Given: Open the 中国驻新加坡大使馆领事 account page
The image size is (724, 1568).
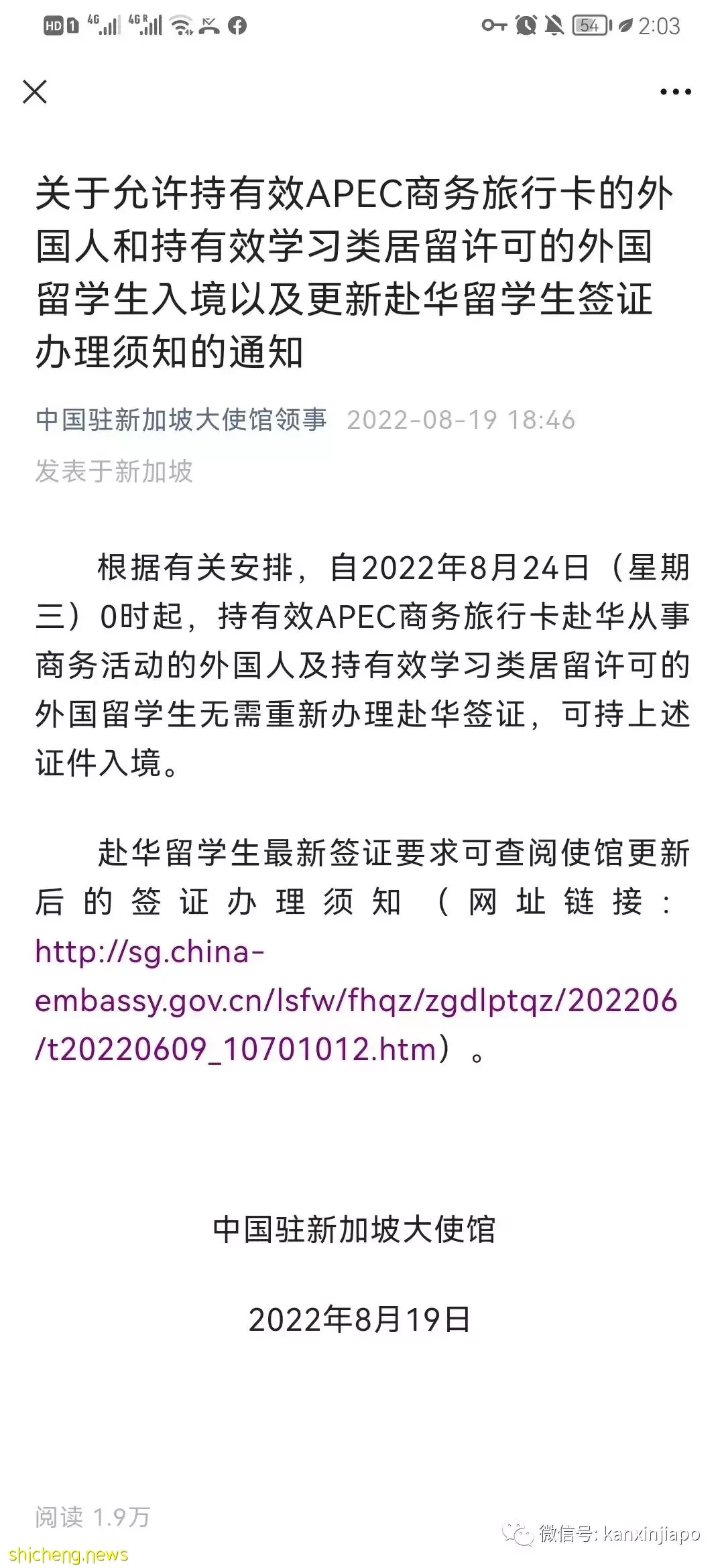Looking at the screenshot, I should 181,420.
